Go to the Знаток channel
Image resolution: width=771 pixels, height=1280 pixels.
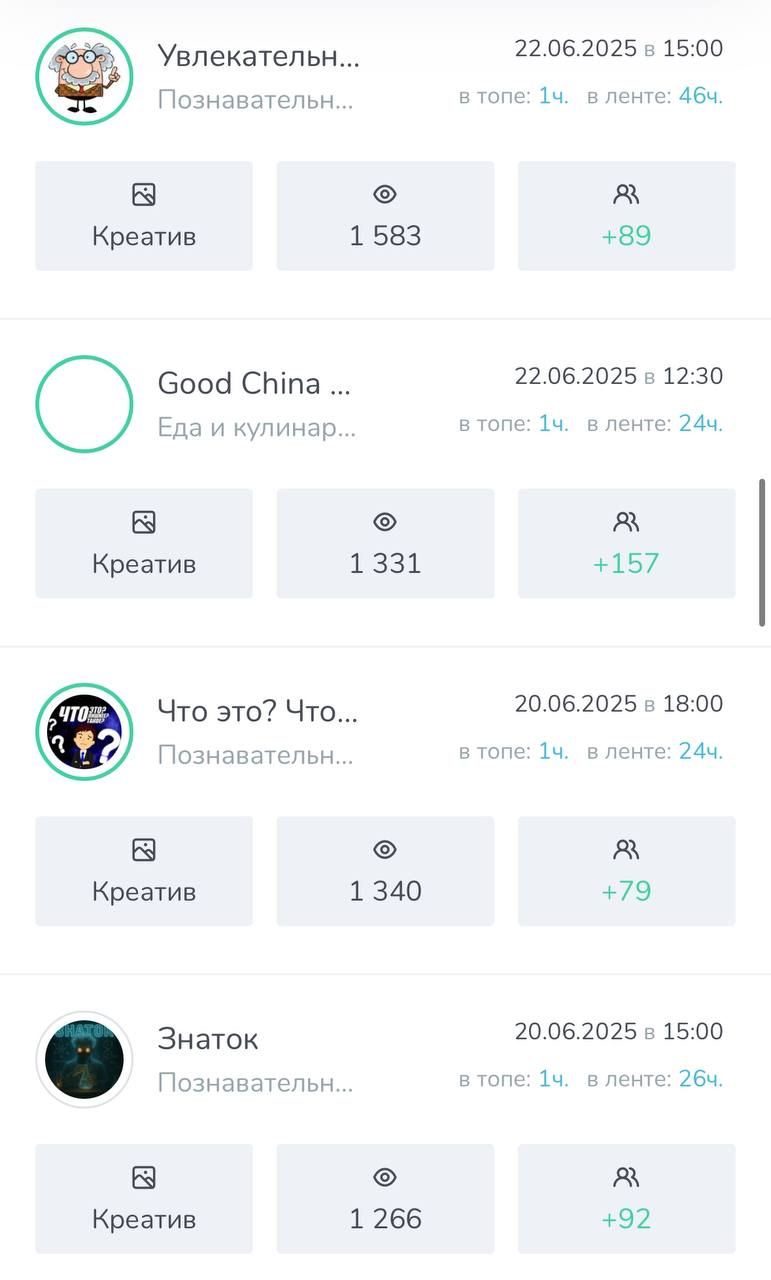208,1039
